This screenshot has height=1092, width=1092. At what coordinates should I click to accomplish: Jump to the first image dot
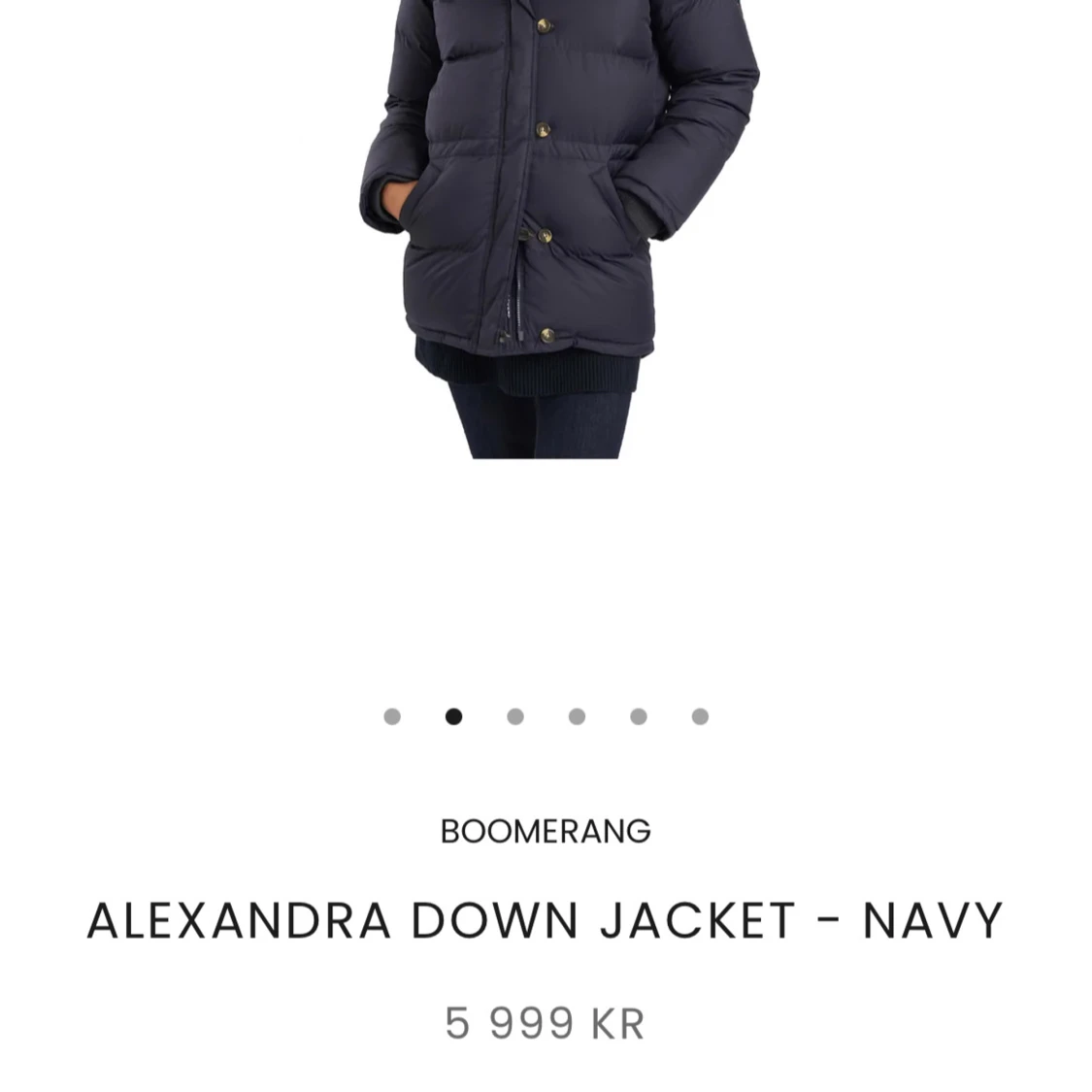tap(392, 716)
